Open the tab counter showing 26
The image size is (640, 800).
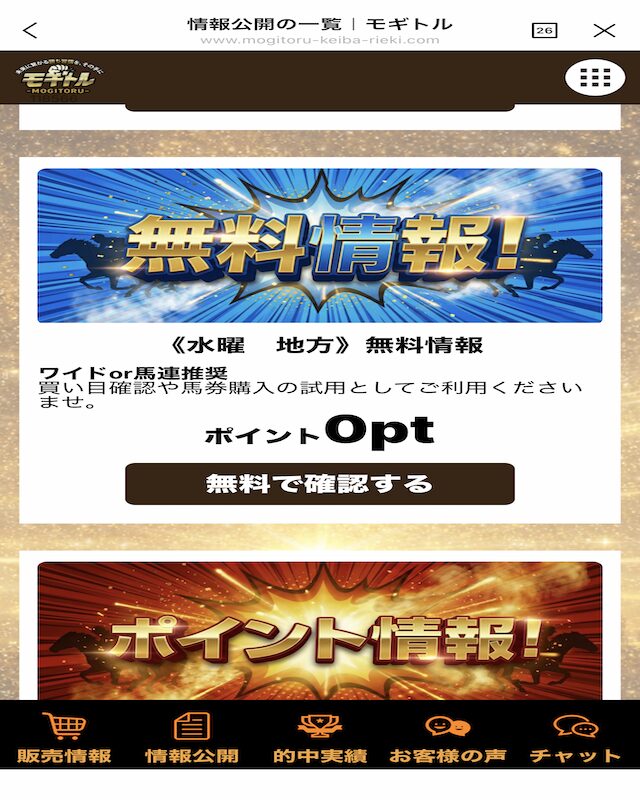pyautogui.click(x=544, y=30)
